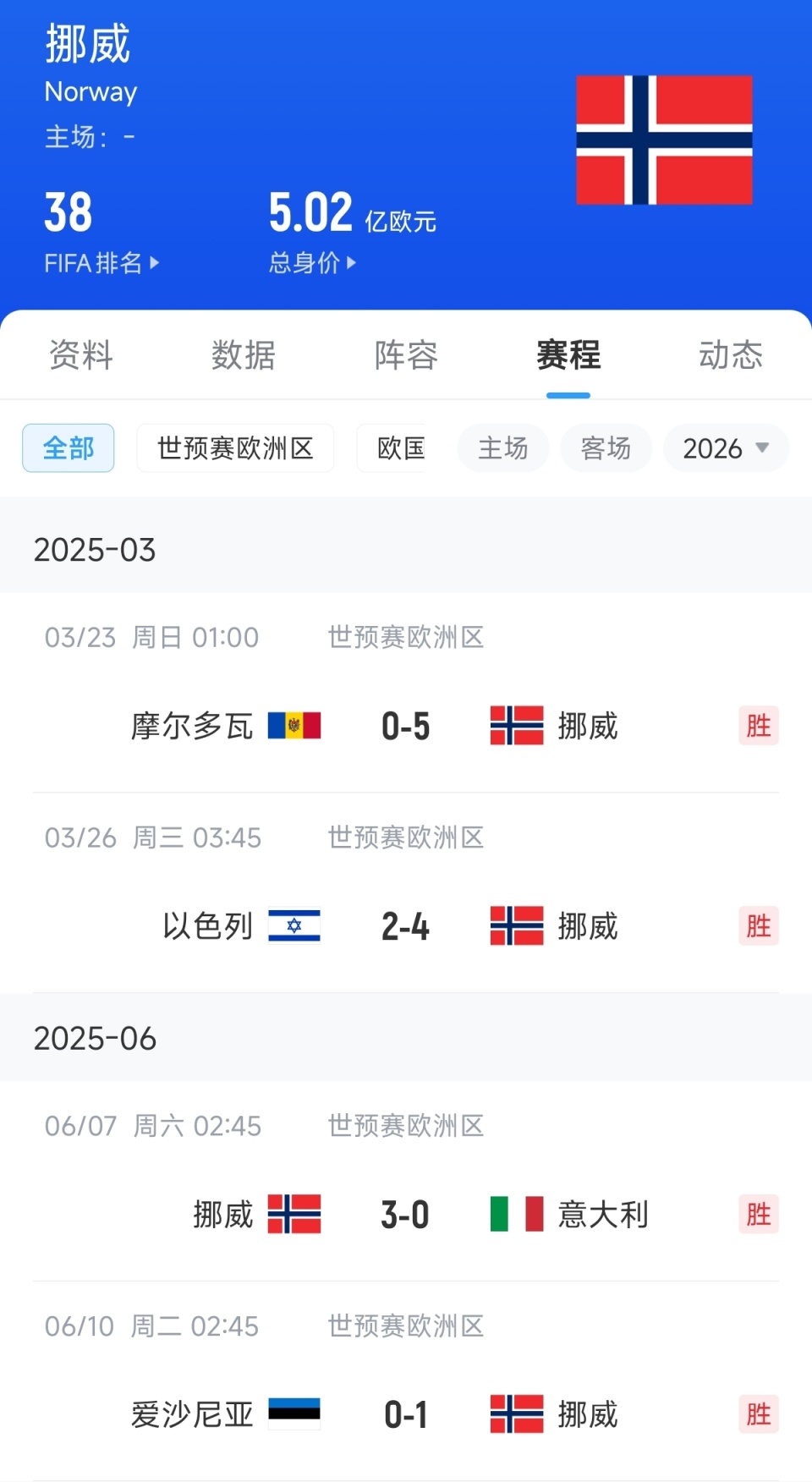Click the Norway national flag image
This screenshot has width=812, height=1482.
coord(663,138)
